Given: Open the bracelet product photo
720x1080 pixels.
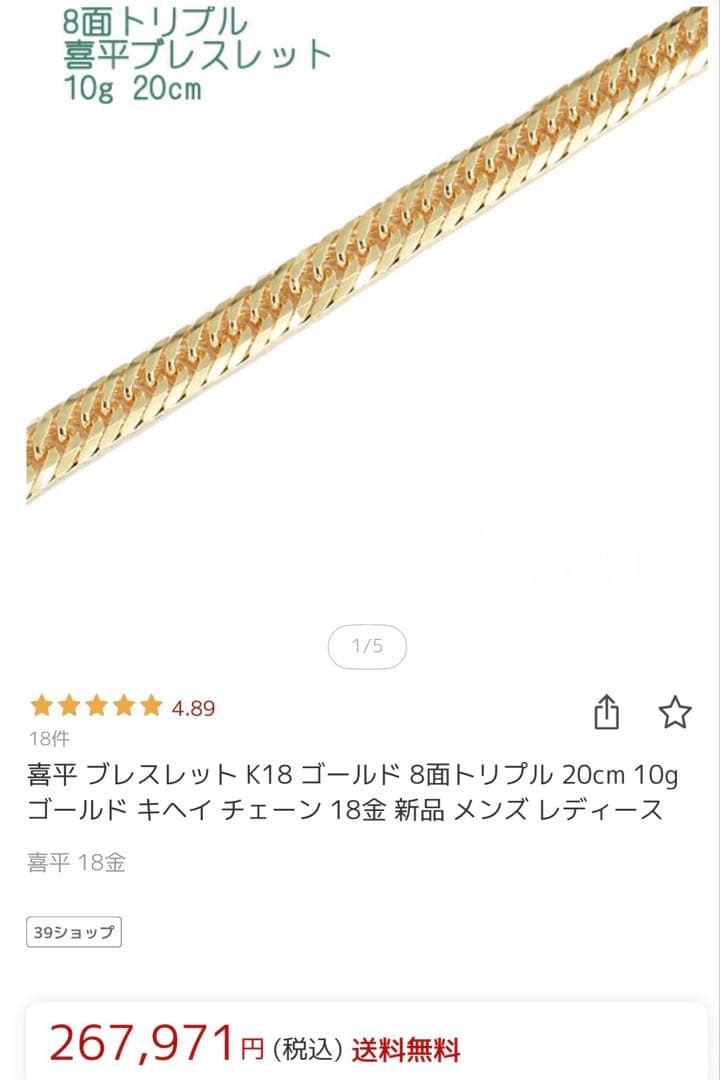Looking at the screenshot, I should [x=360, y=300].
